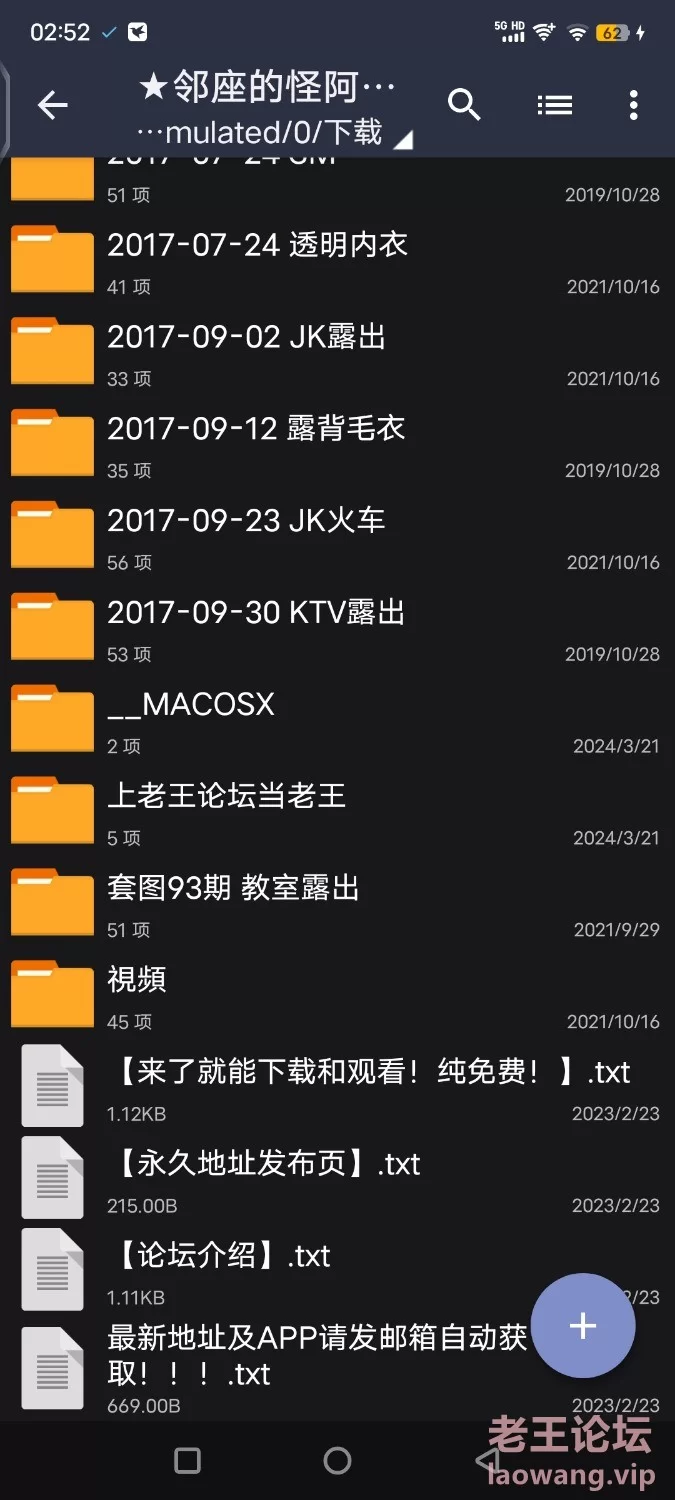
Task: Open the overflow menu
Action: pos(633,105)
